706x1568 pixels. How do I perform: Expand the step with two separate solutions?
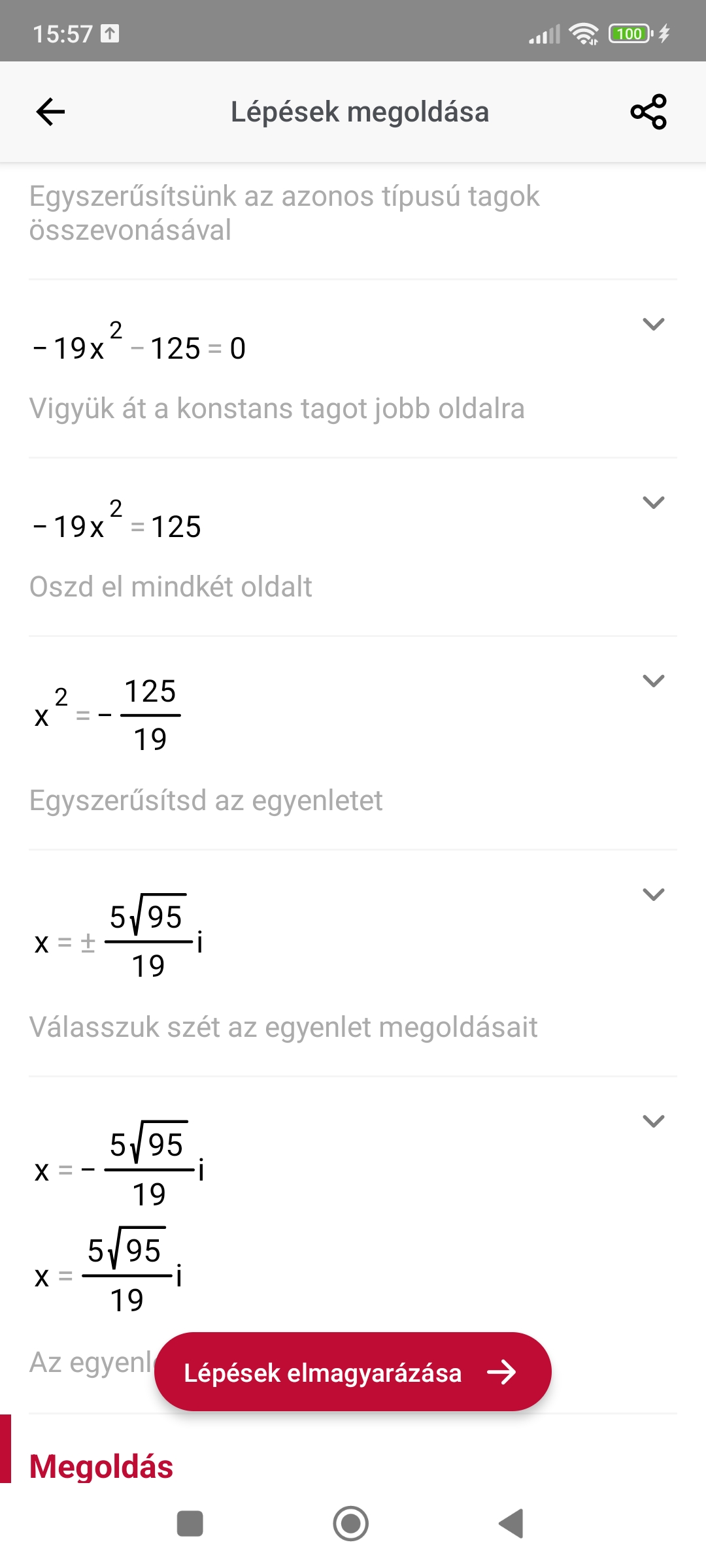pos(653,1121)
